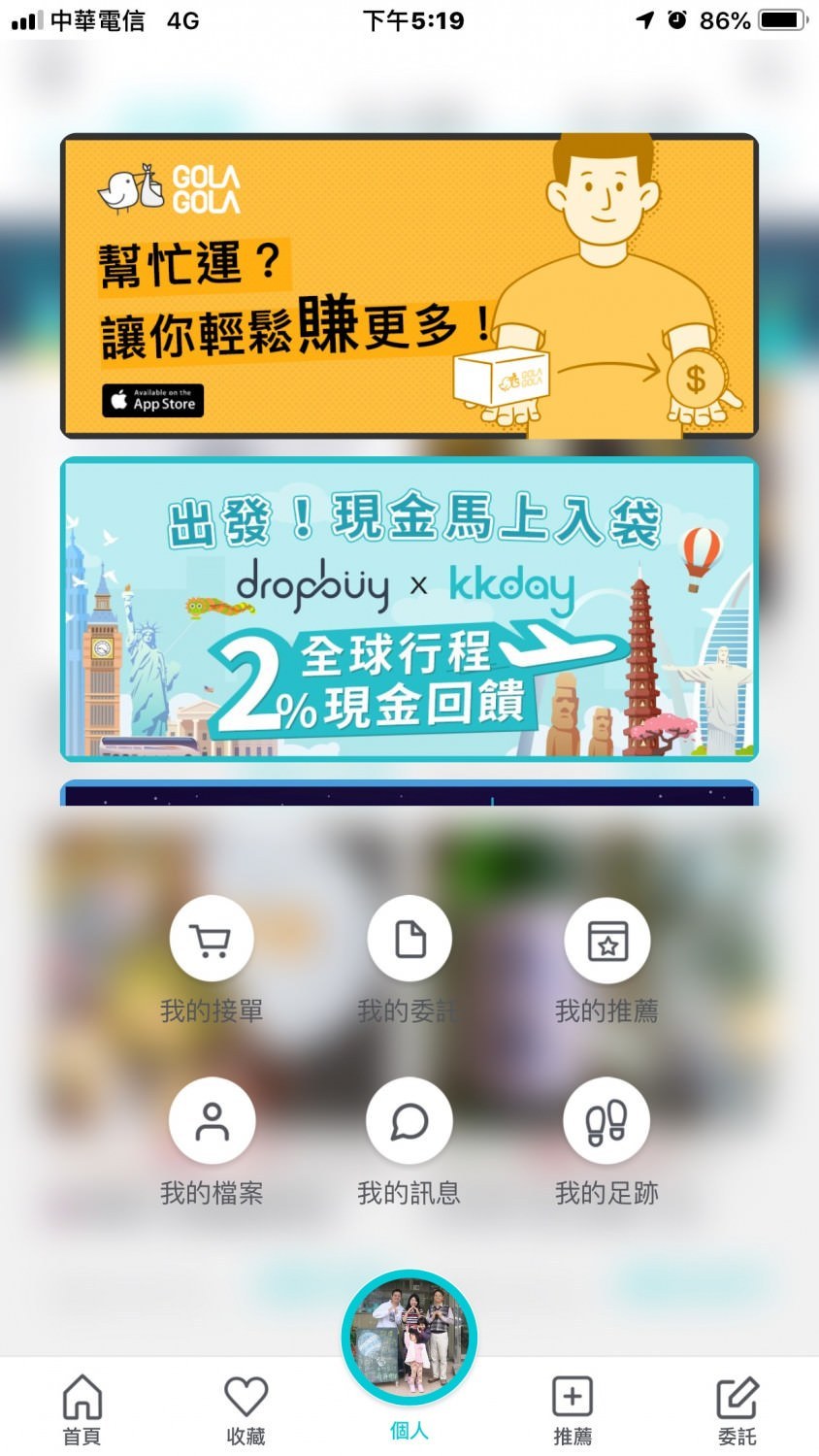This screenshot has height=1456, width=819.
Task: Switch to the 首頁 home tab
Action: pos(82,1407)
